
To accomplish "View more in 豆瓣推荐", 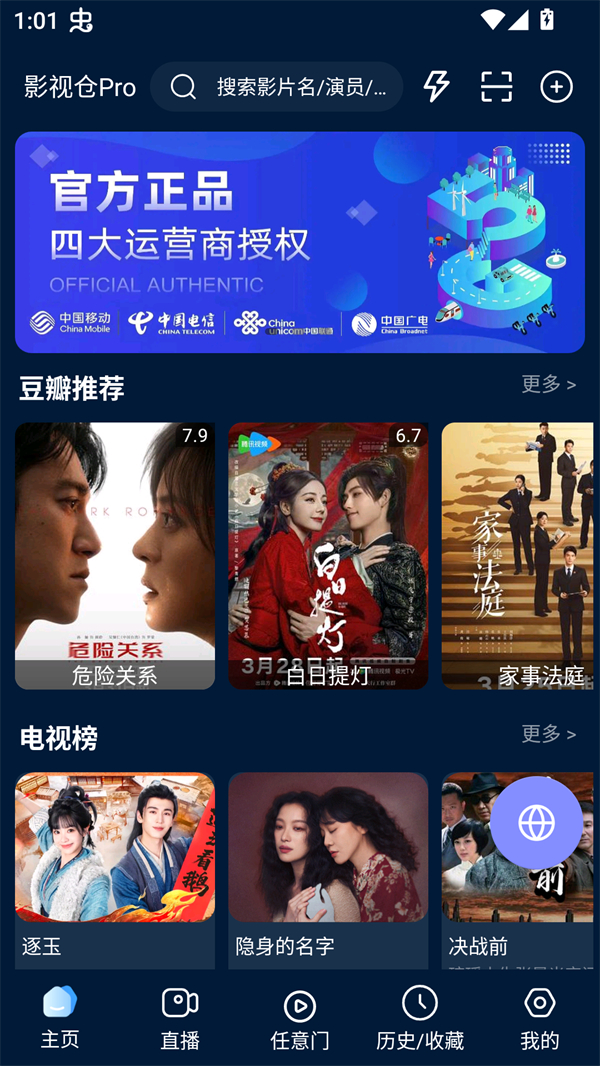I will (548, 384).
